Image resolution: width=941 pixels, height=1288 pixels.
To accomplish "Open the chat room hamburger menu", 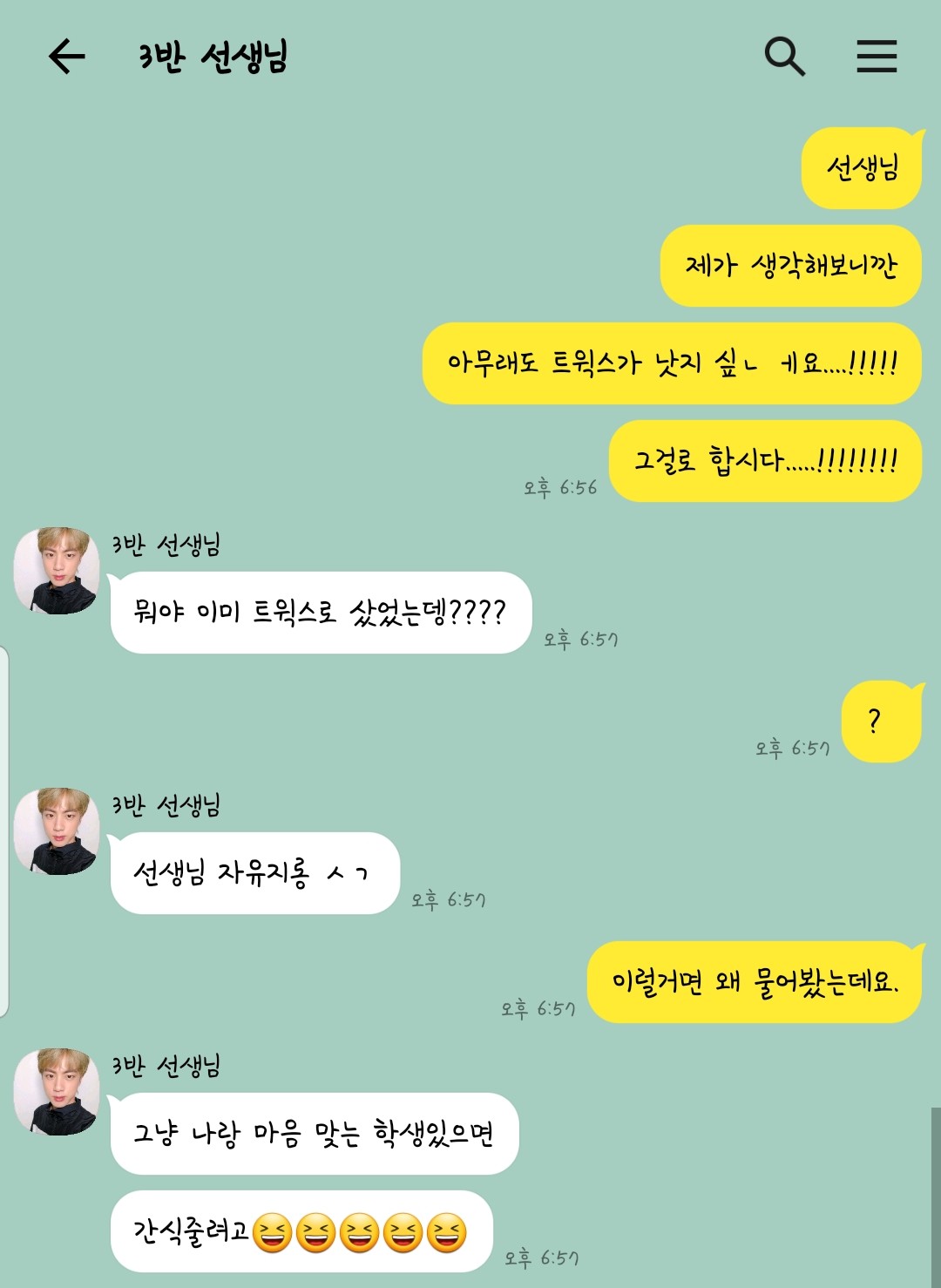I will click(876, 58).
